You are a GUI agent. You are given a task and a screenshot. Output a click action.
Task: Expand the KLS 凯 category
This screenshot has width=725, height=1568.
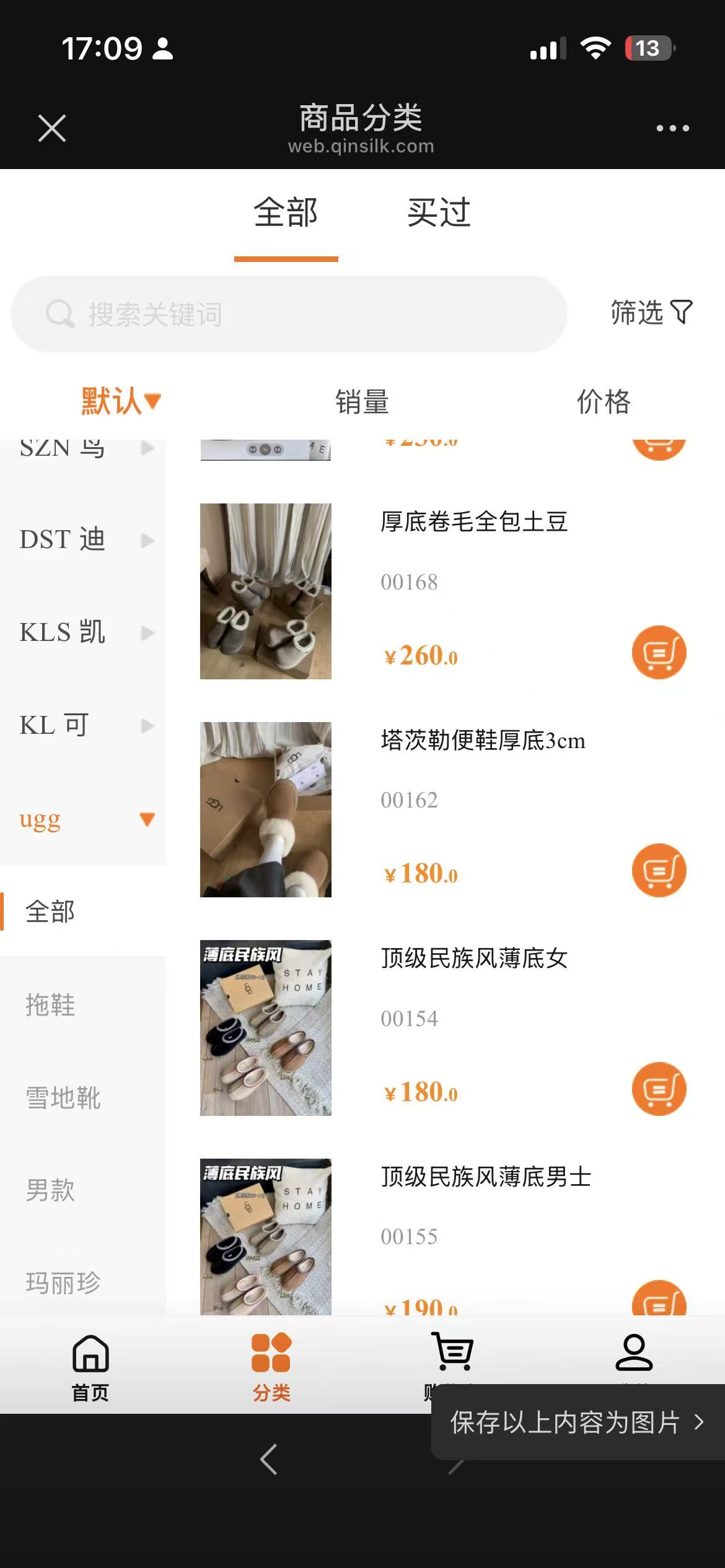83,632
